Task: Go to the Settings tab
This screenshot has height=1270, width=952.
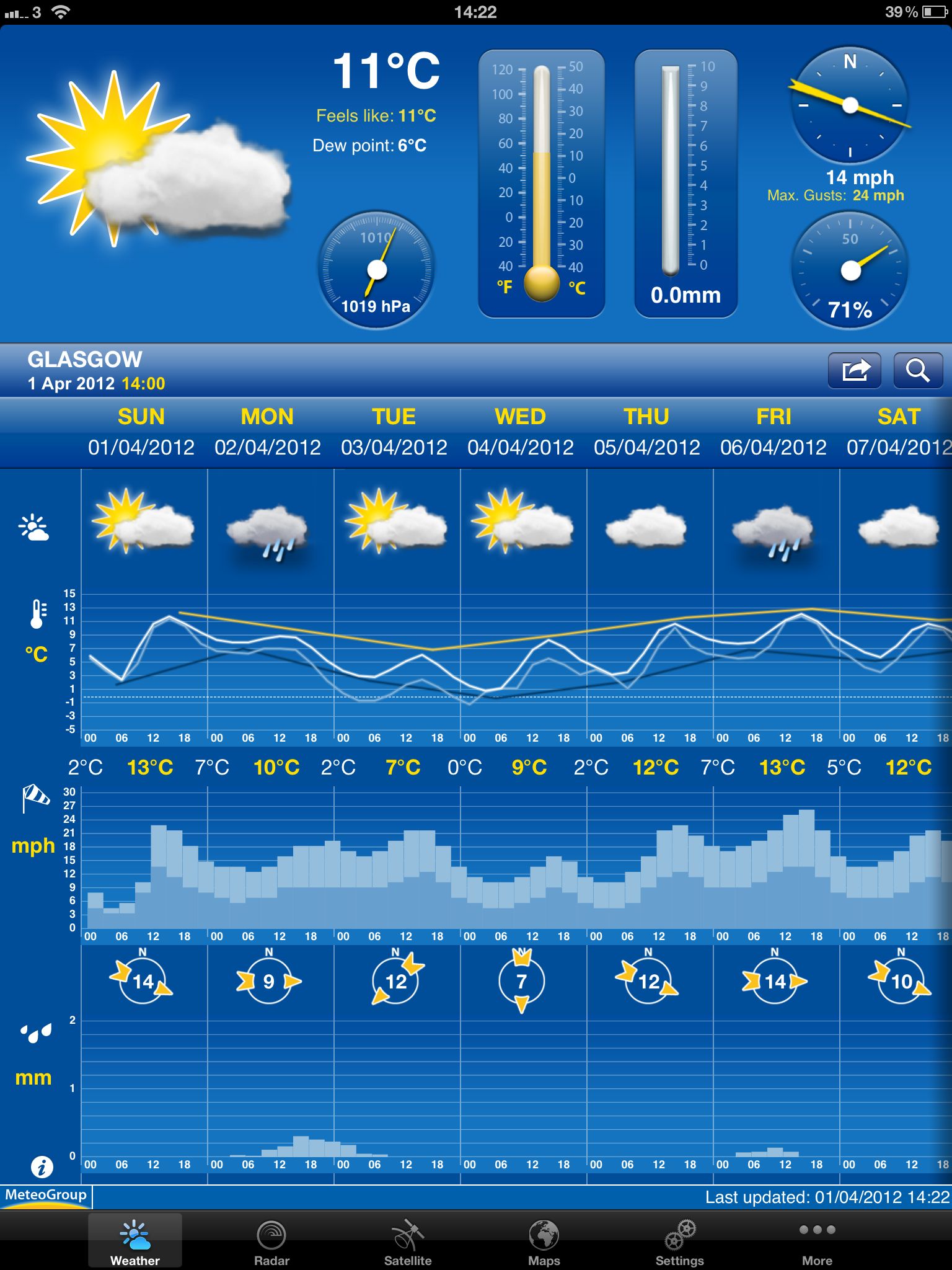Action: coord(680,1241)
